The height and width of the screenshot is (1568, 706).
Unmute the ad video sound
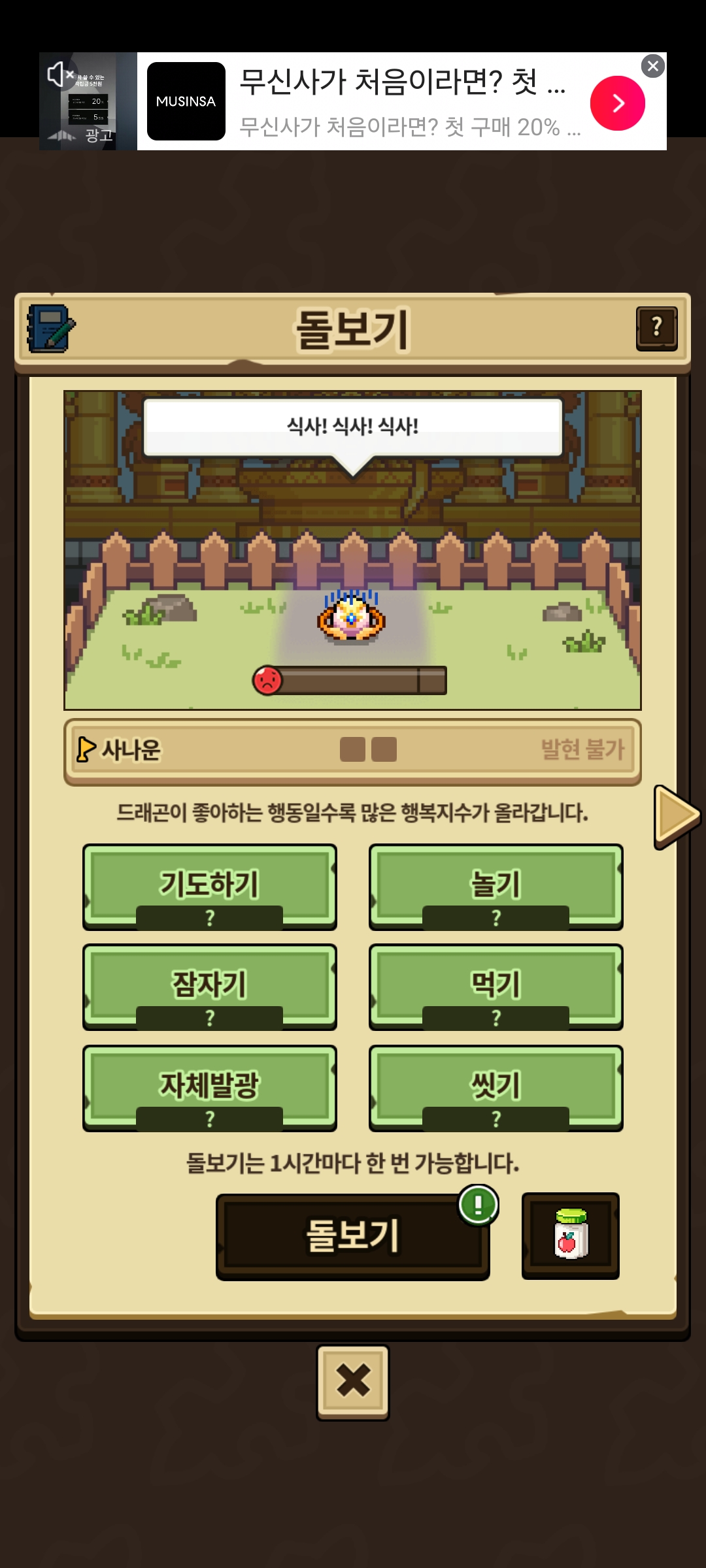tap(60, 74)
